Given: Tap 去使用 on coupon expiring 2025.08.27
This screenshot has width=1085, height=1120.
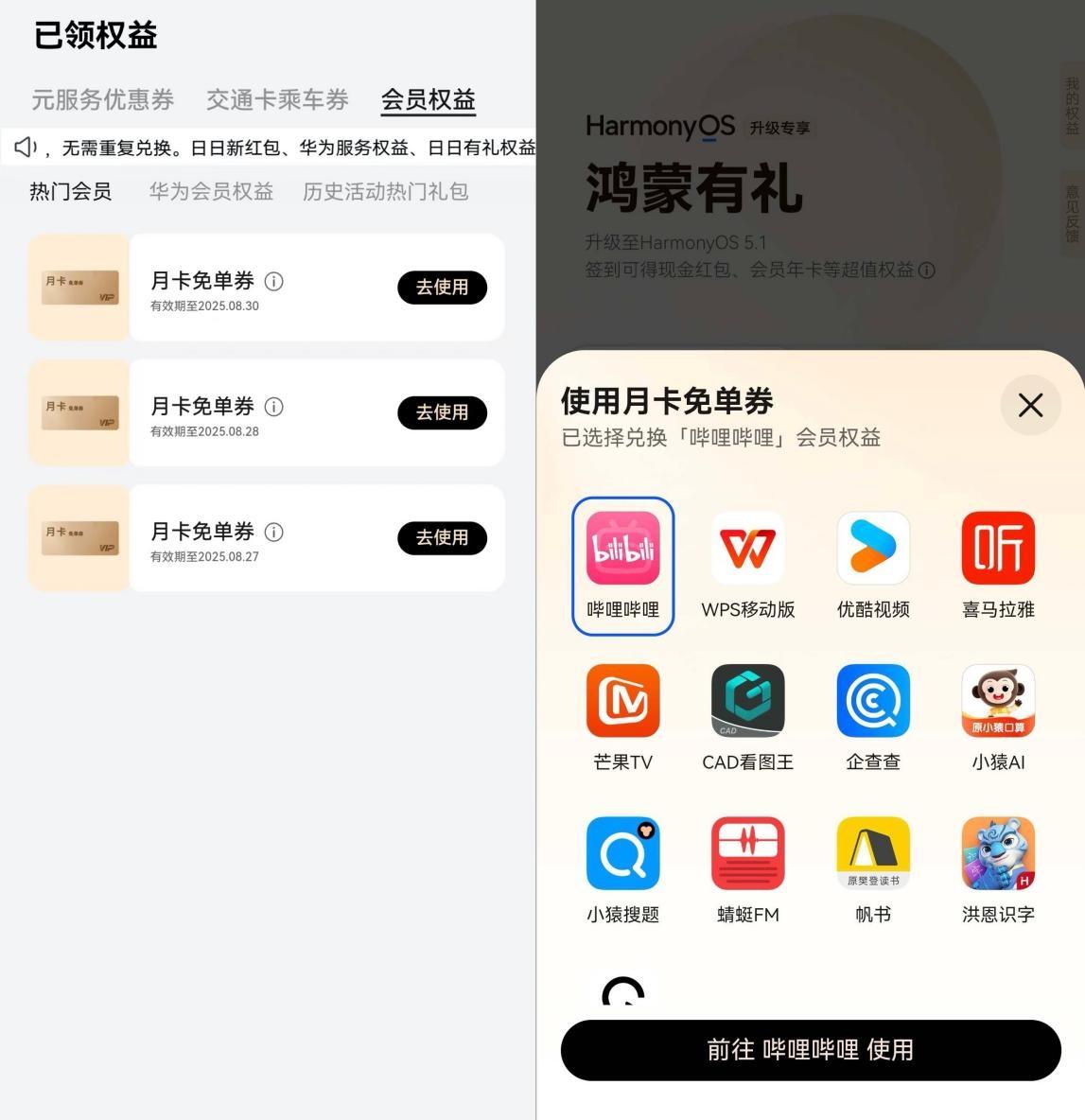Looking at the screenshot, I should pyautogui.click(x=442, y=537).
